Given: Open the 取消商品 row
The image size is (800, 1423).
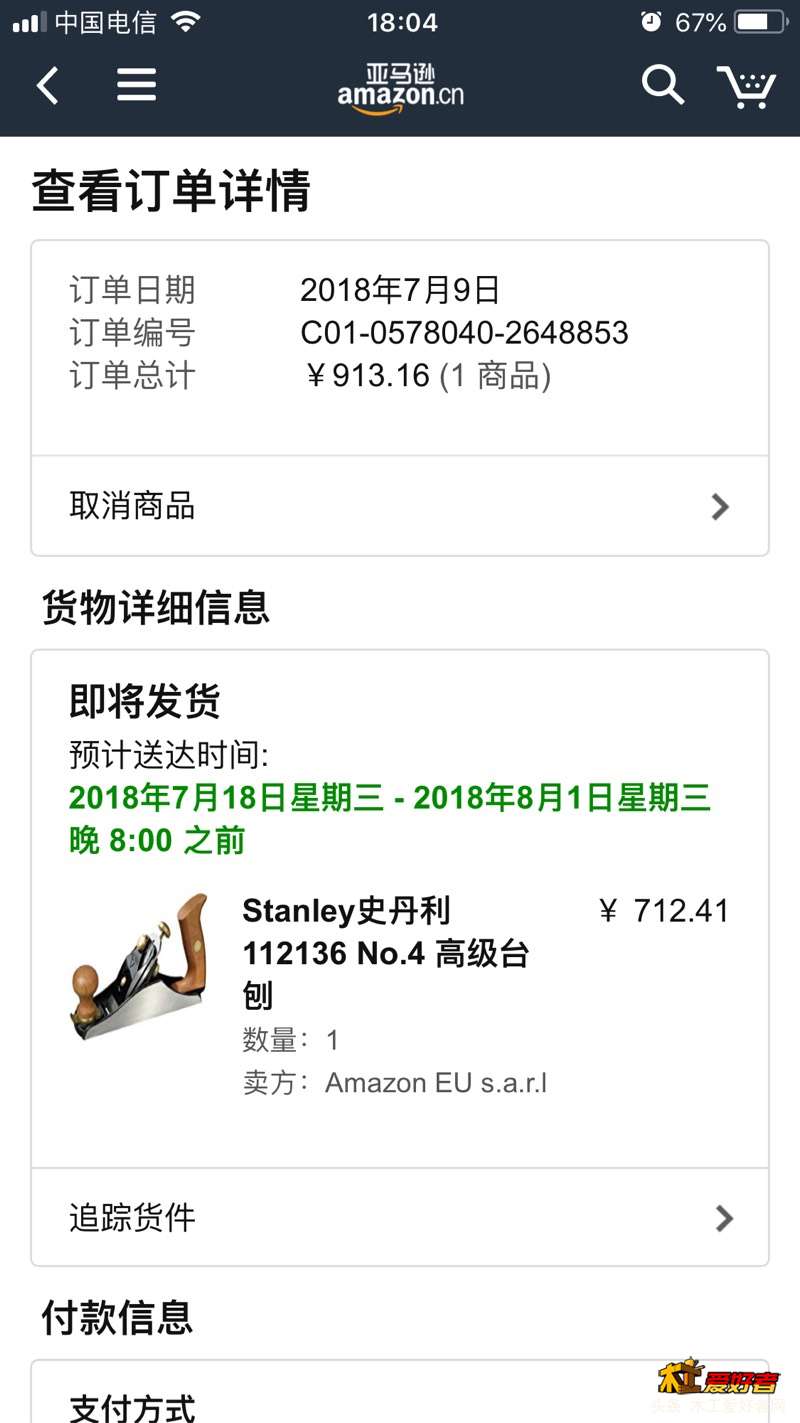Looking at the screenshot, I should point(400,506).
